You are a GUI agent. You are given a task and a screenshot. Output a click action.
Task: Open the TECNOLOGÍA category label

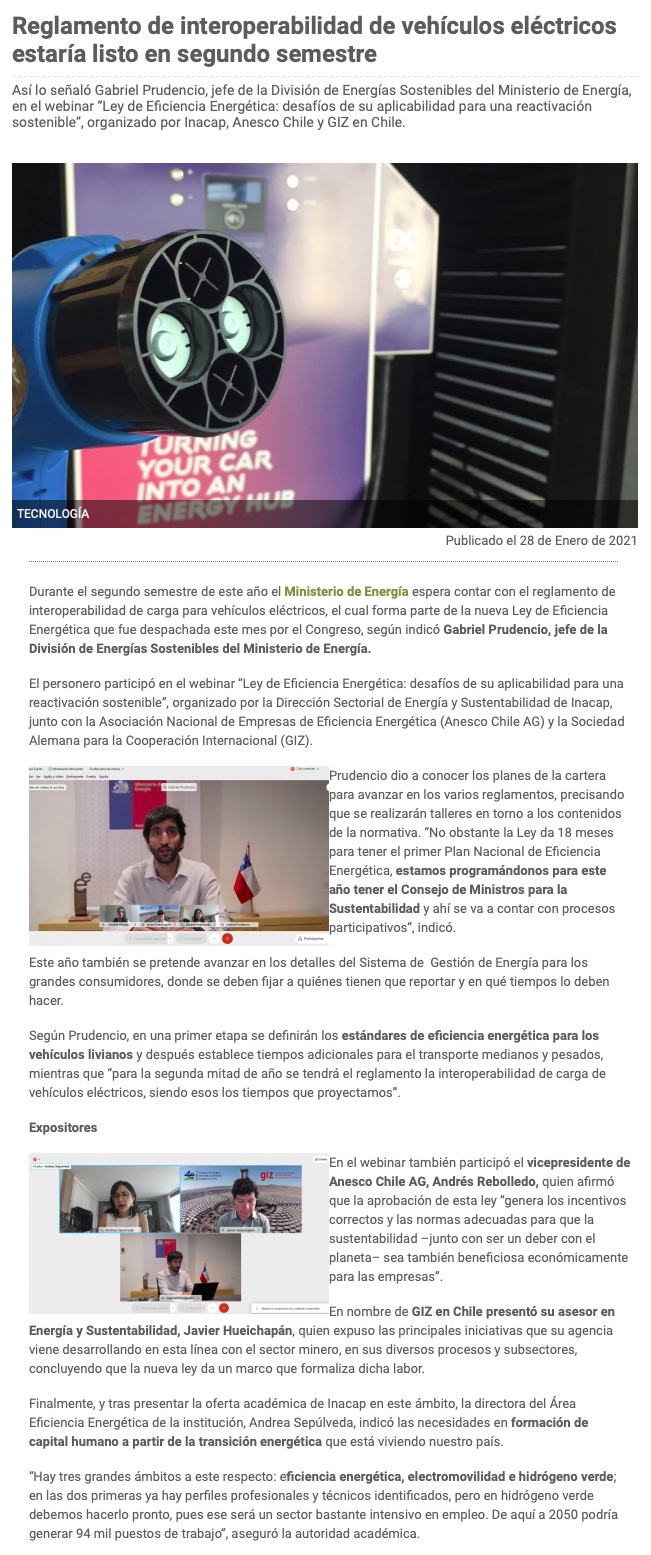(53, 513)
